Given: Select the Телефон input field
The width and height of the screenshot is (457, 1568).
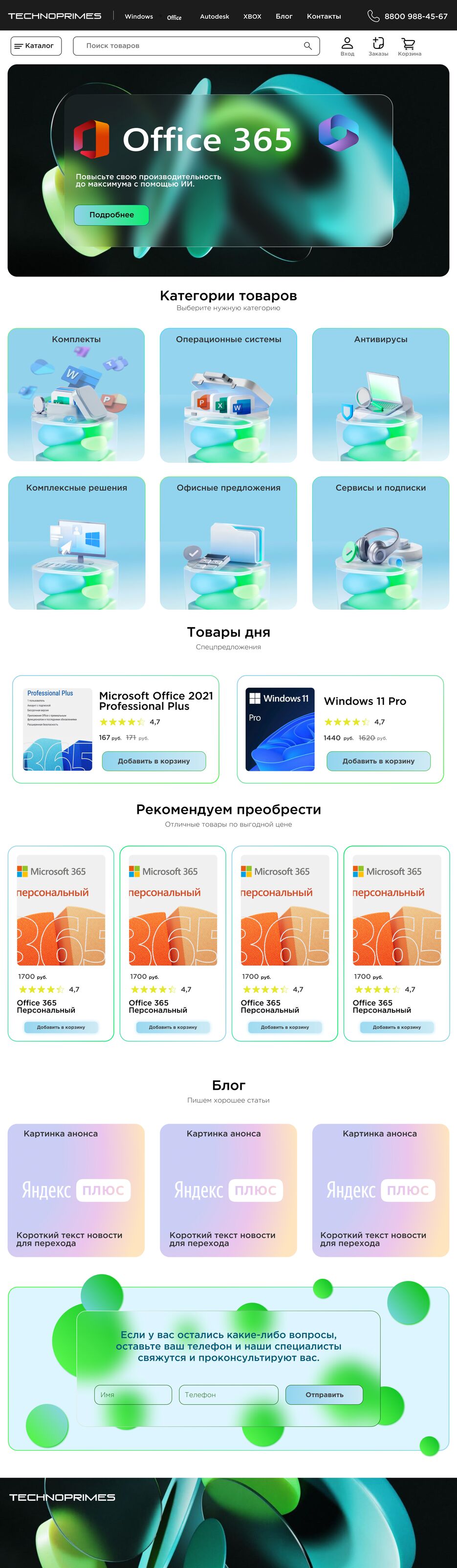Looking at the screenshot, I should 229,1395.
